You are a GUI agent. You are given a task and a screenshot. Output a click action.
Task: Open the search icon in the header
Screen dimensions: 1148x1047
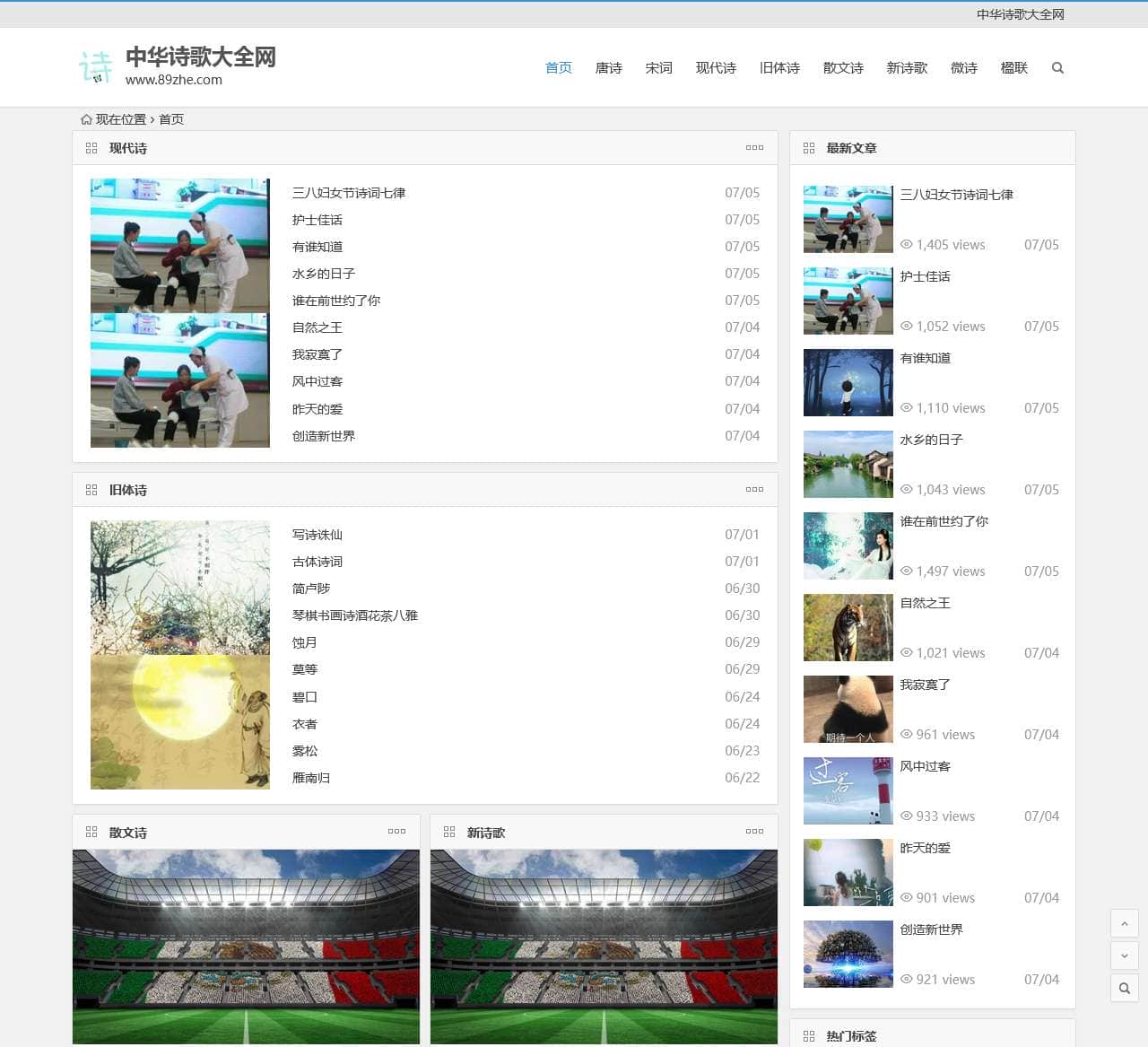[x=1057, y=68]
